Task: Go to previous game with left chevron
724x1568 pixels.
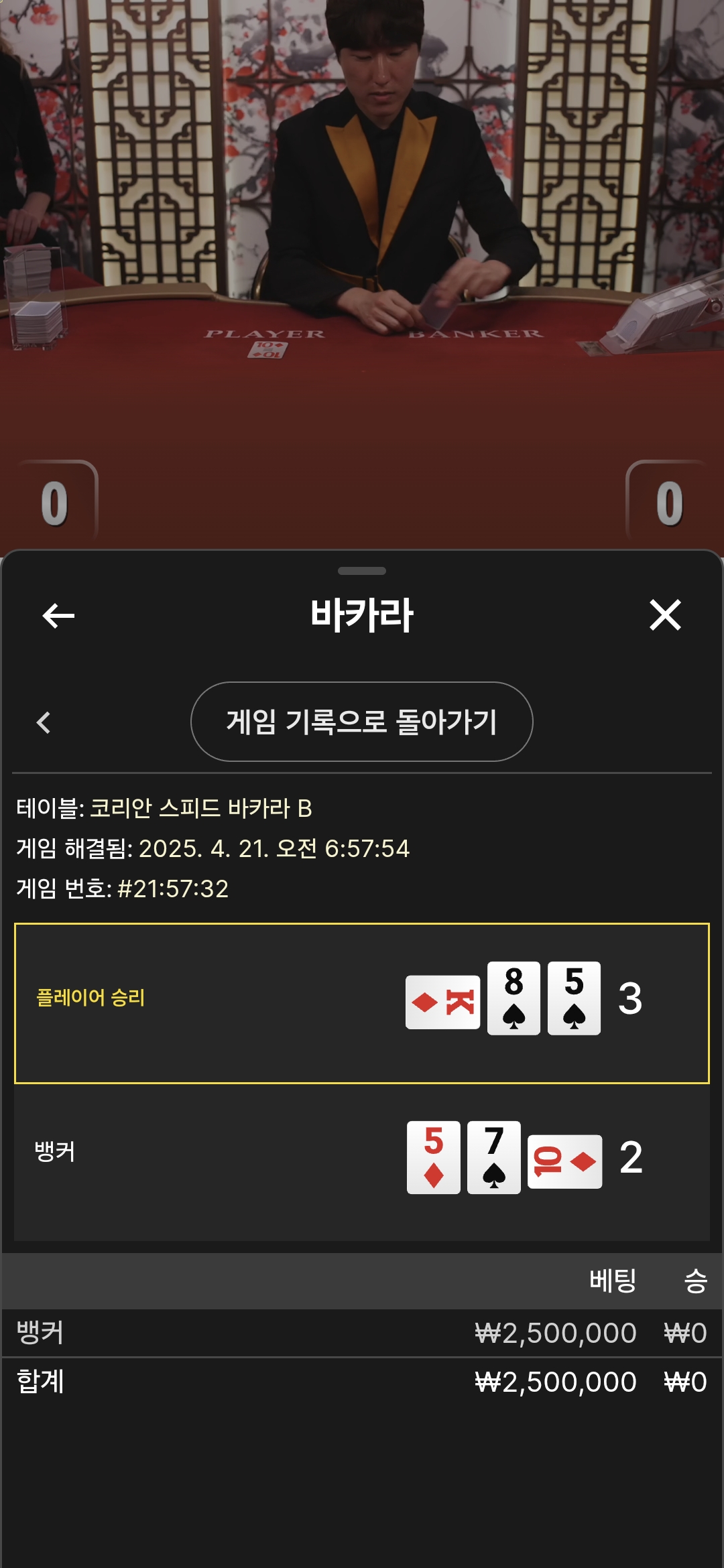Action: [x=44, y=722]
